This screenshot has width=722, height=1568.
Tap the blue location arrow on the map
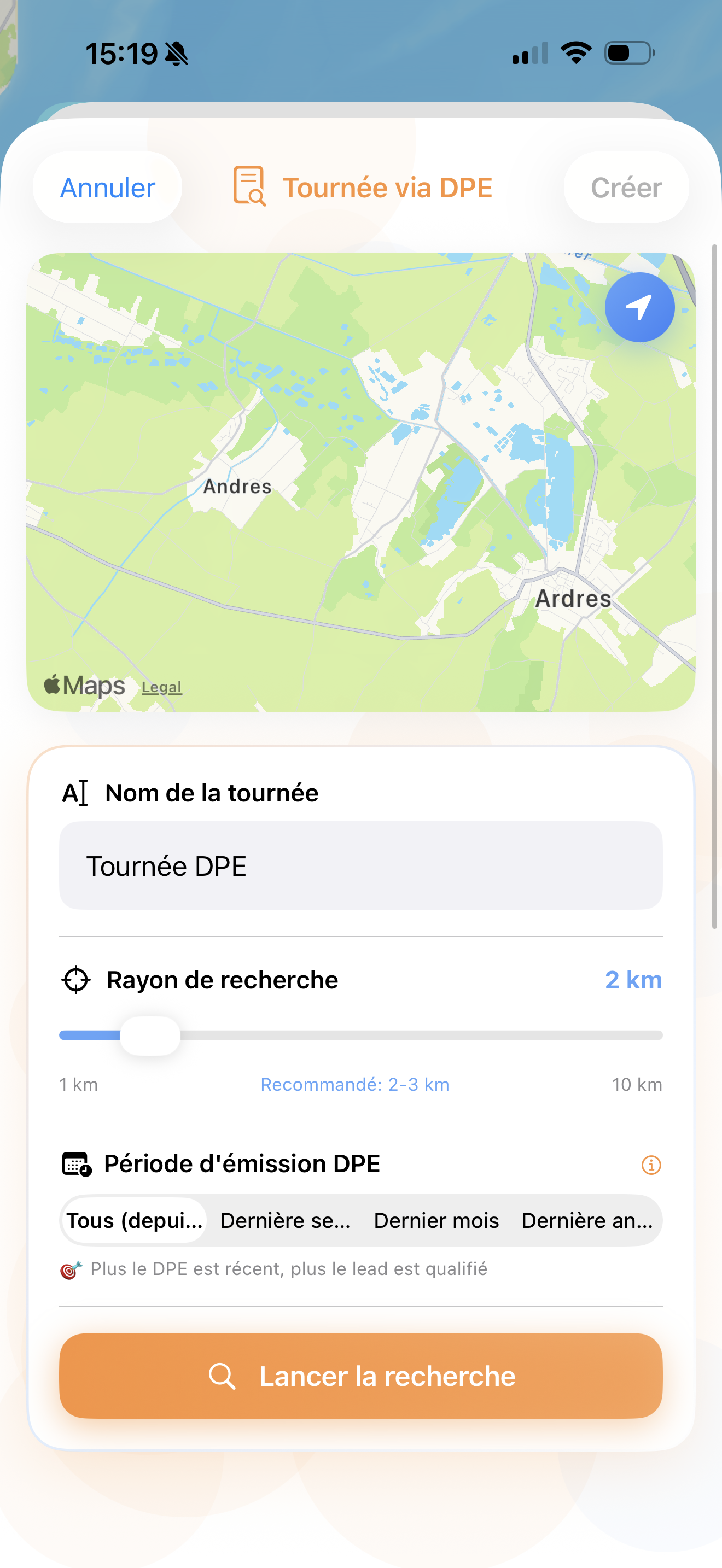tap(640, 307)
